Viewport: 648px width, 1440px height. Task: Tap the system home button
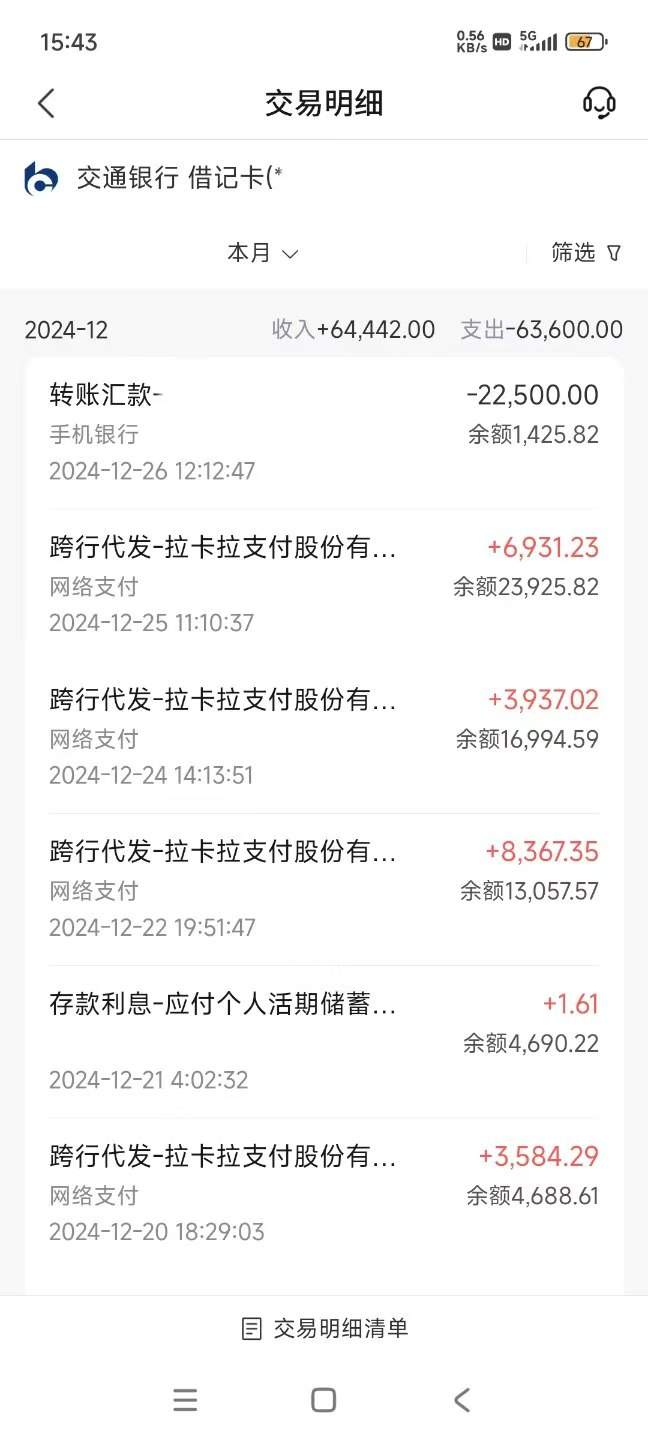tap(323, 1399)
